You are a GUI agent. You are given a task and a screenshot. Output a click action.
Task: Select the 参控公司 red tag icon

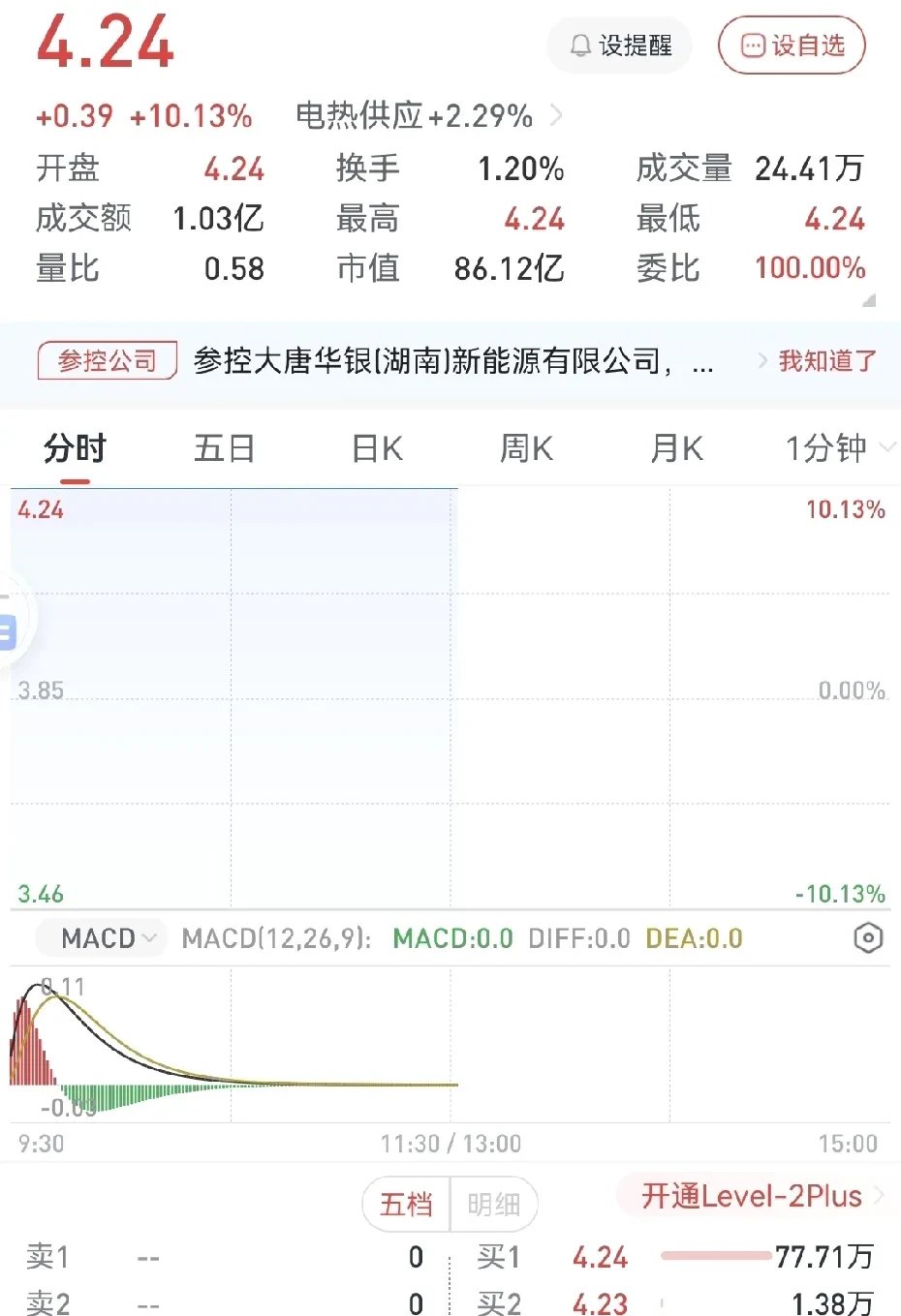(x=107, y=360)
